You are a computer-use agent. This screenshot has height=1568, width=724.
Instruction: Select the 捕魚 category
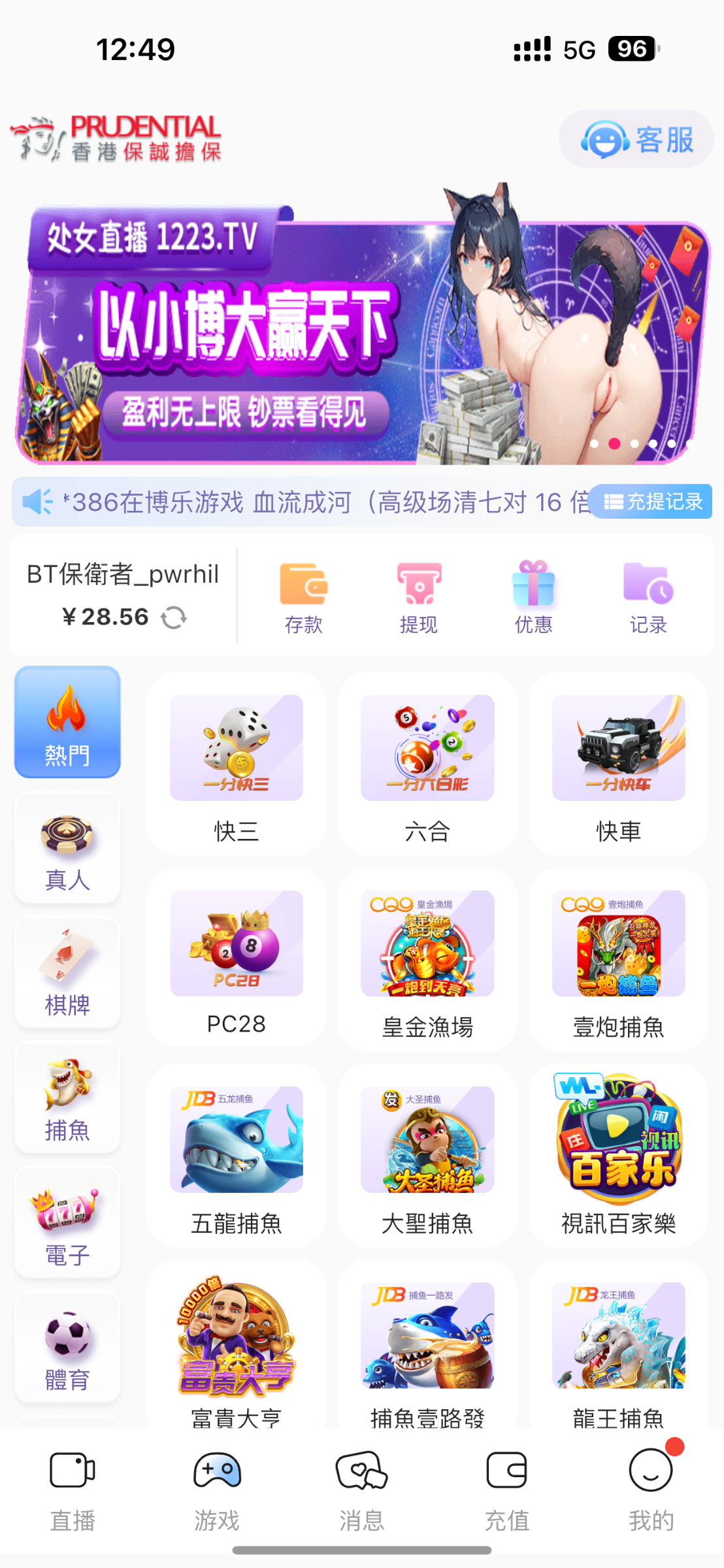point(67,1098)
